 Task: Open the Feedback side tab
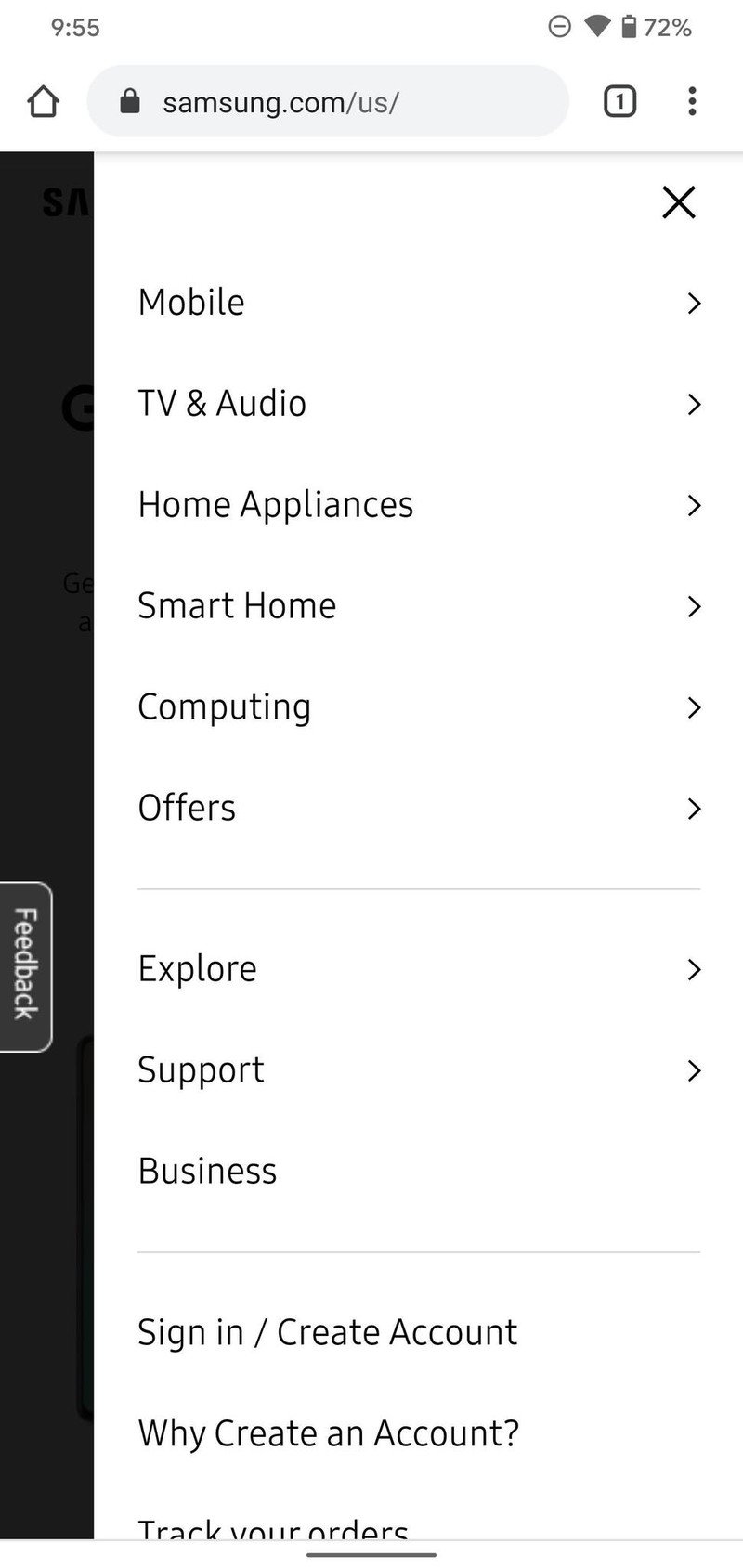pyautogui.click(x=25, y=965)
